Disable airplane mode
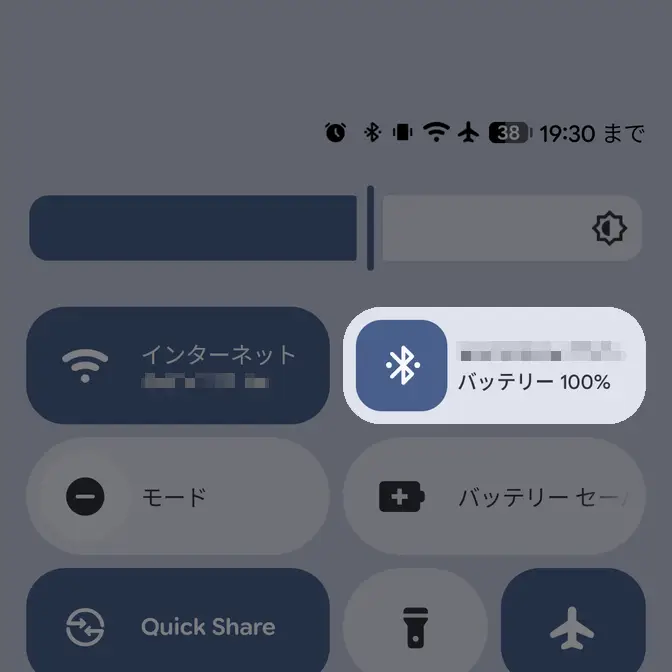This screenshot has height=672, width=672. 572,627
